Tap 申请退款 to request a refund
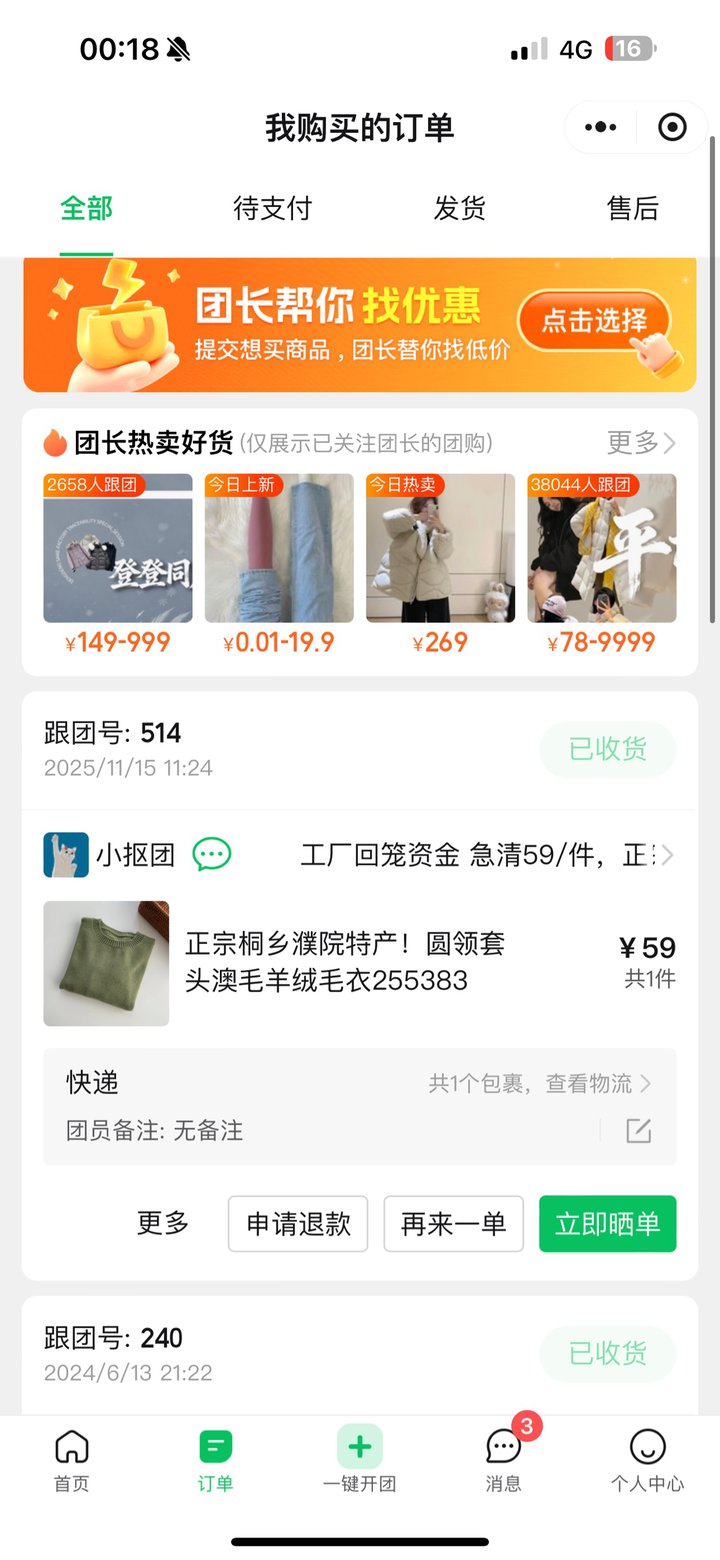 click(298, 1224)
